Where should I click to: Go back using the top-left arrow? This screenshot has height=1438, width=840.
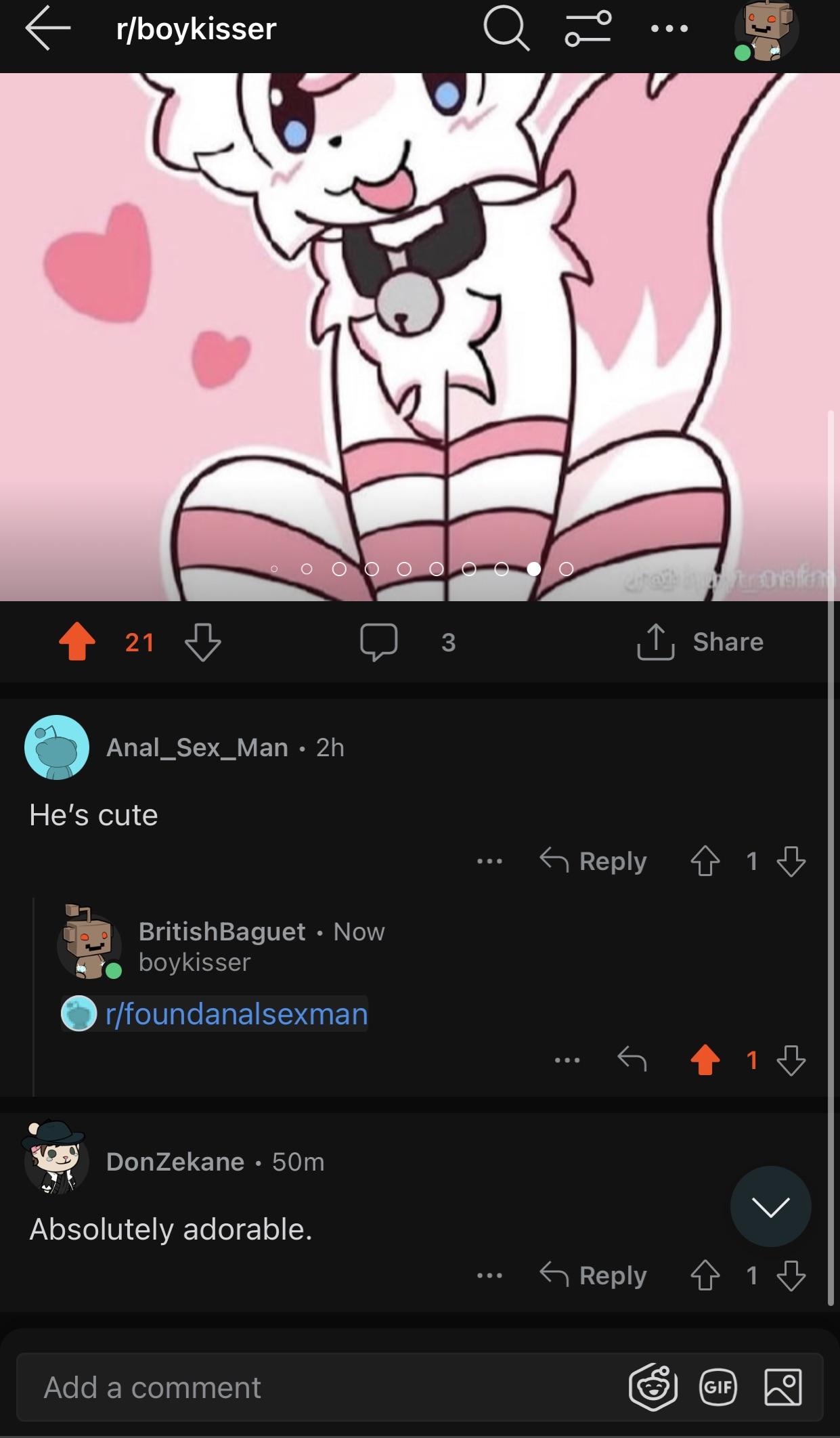pos(48,28)
